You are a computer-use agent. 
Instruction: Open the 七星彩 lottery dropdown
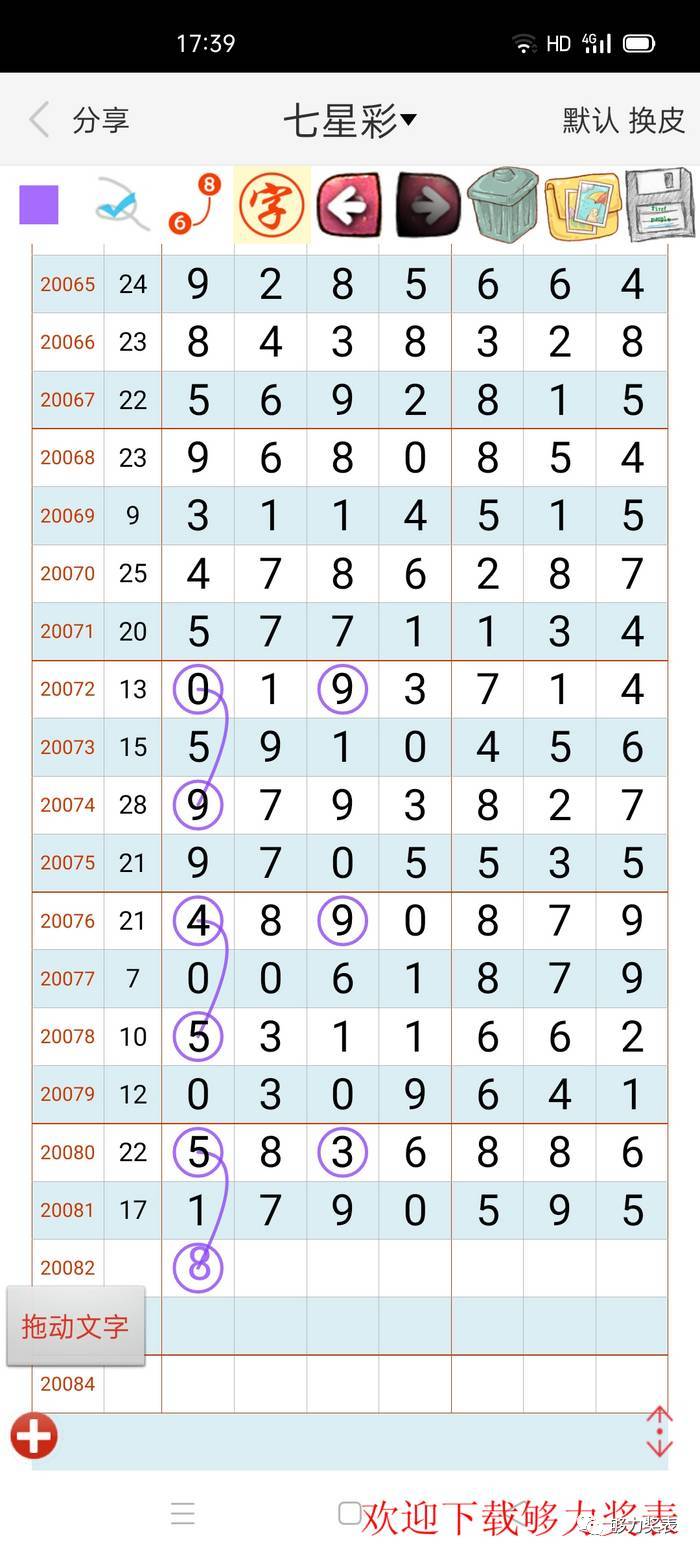[x=349, y=121]
